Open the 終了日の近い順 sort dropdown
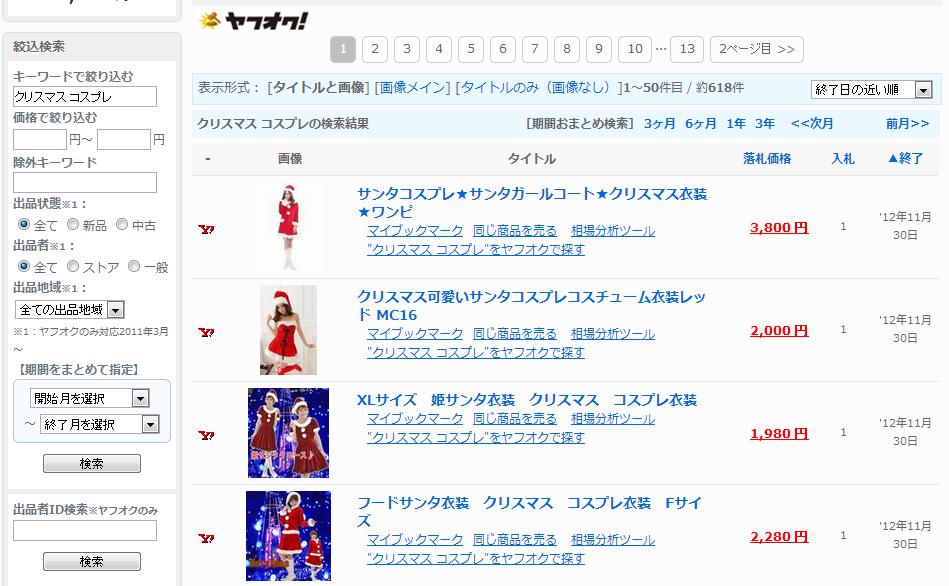The image size is (949, 586). pos(871,90)
